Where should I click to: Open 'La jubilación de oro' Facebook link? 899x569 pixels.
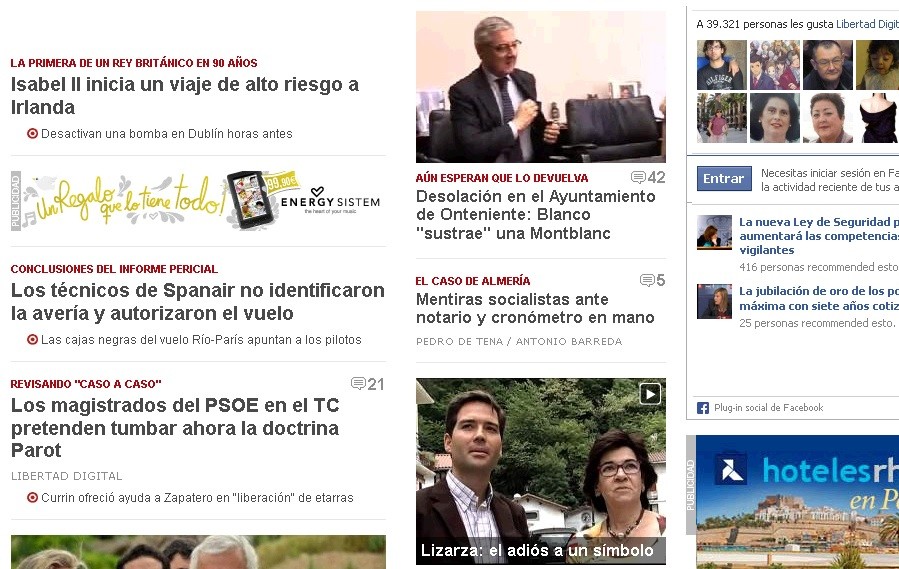click(818, 298)
